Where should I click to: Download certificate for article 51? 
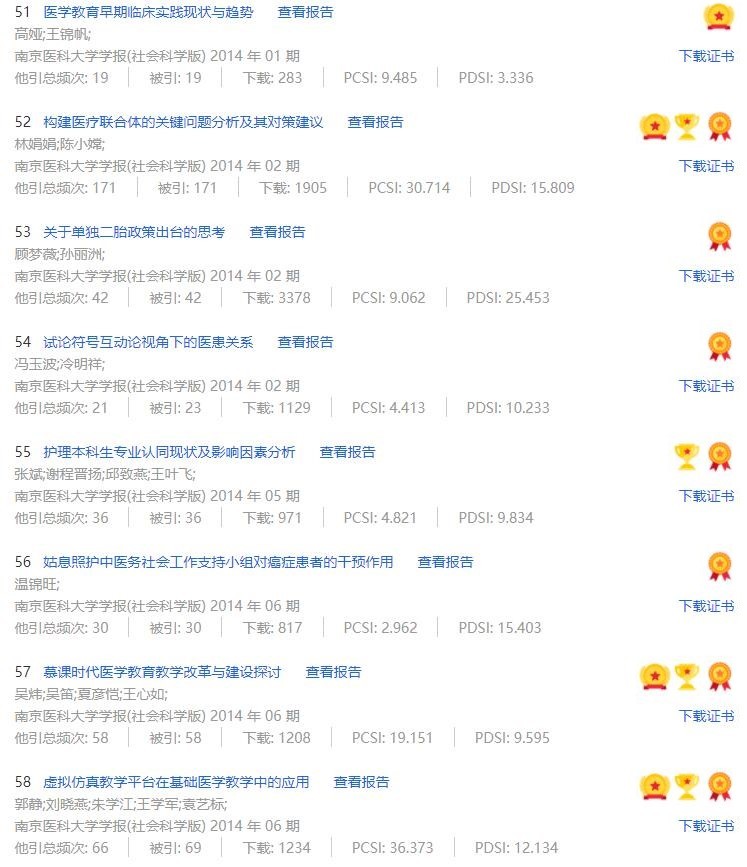[706, 56]
